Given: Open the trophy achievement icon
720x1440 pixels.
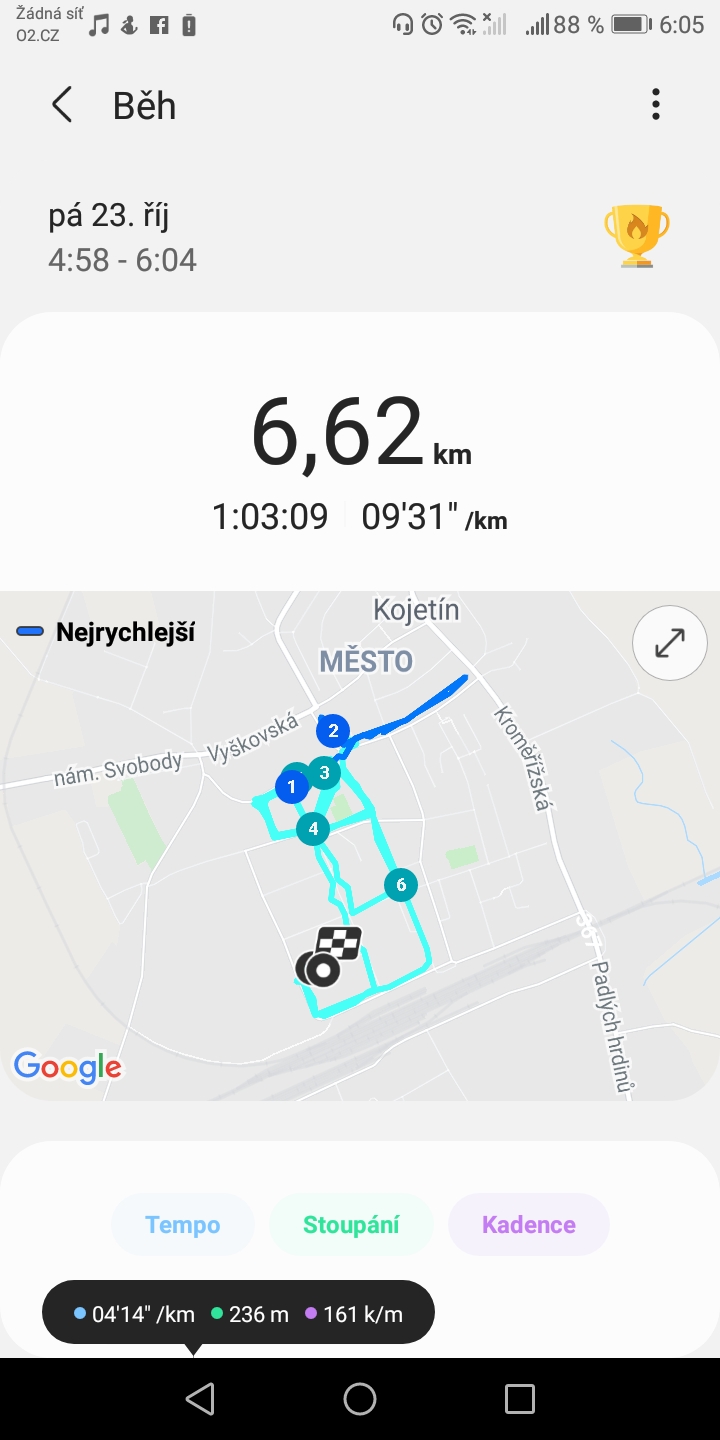Looking at the screenshot, I should [x=637, y=236].
